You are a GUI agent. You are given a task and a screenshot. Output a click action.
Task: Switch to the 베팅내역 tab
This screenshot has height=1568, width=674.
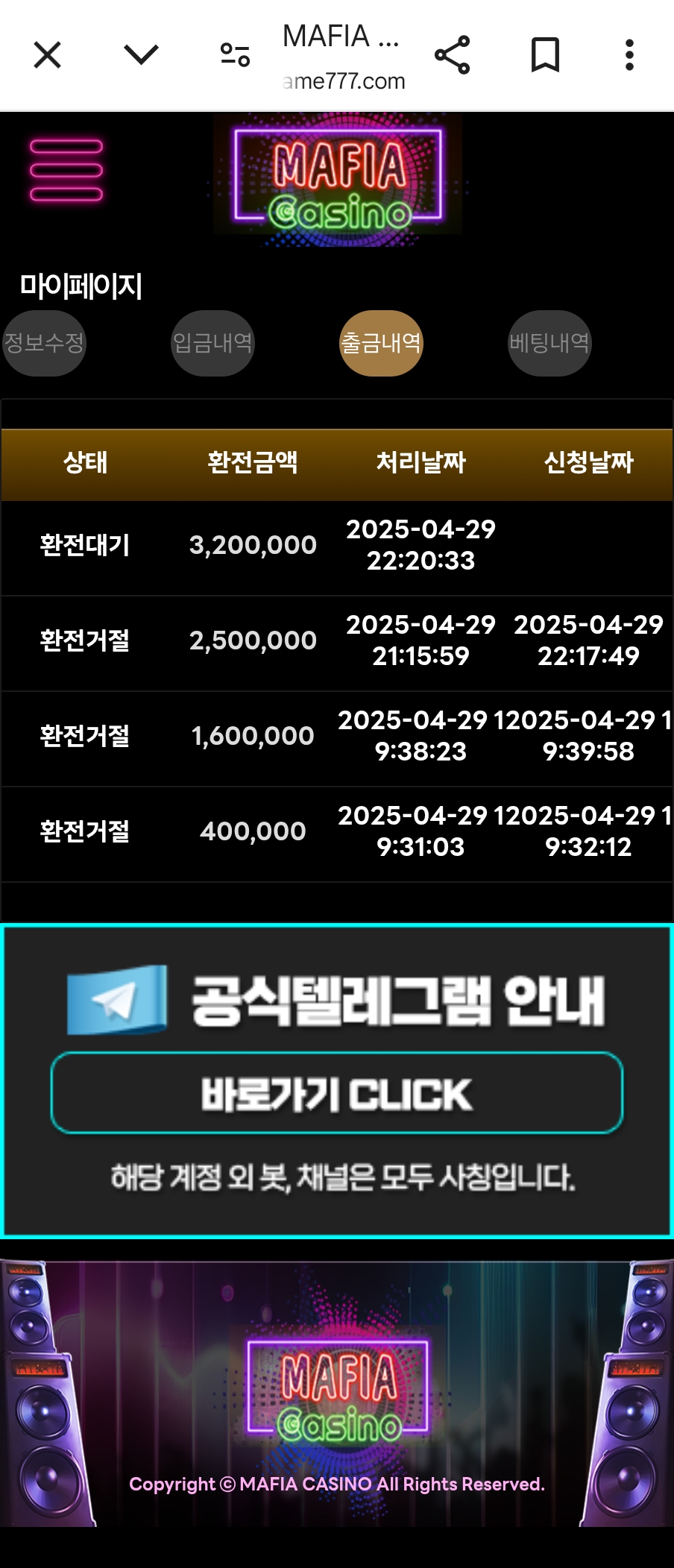point(549,343)
